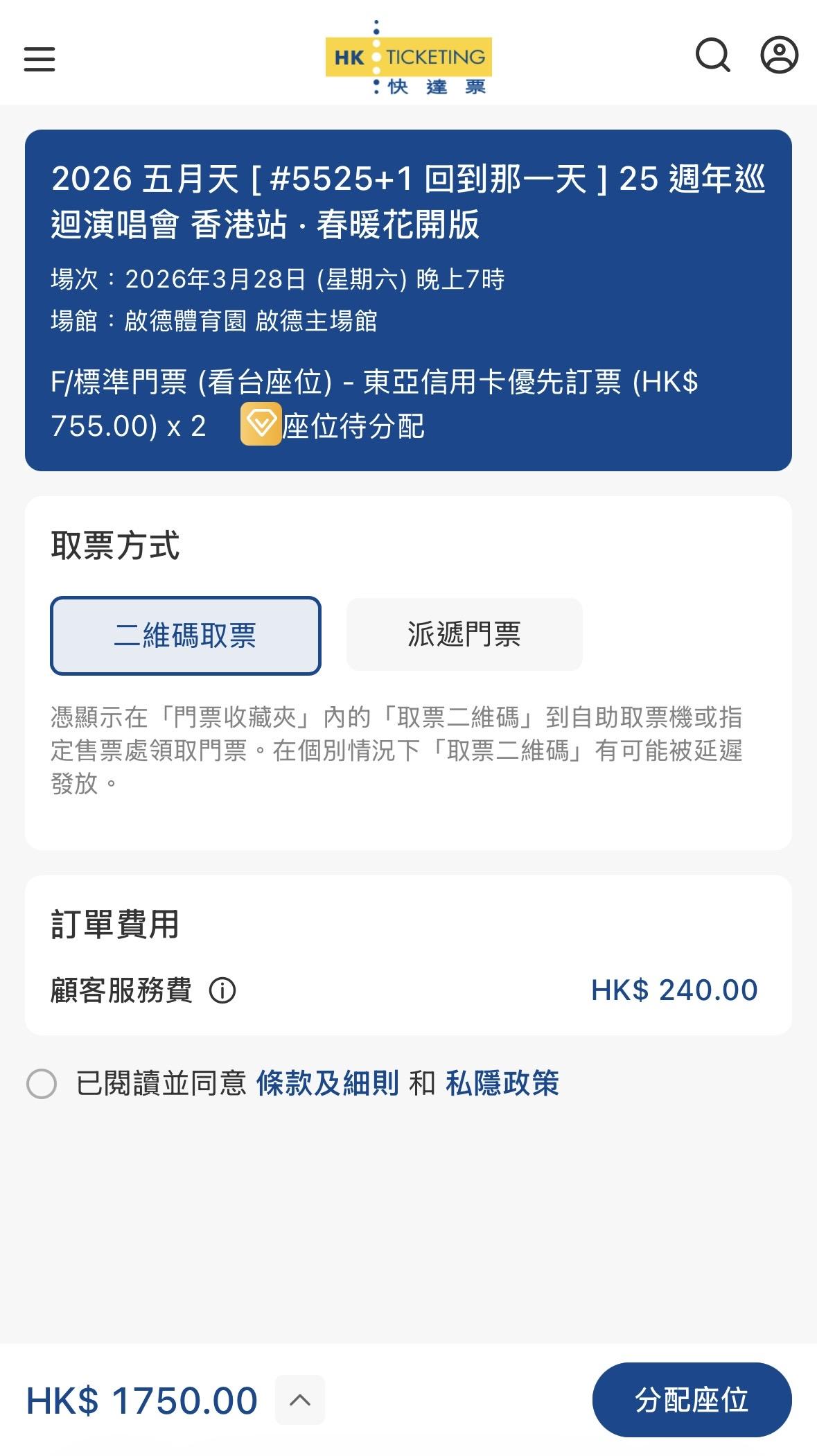The width and height of the screenshot is (817, 1456).
Task: Tap the 分配座位 button
Action: [x=691, y=1400]
